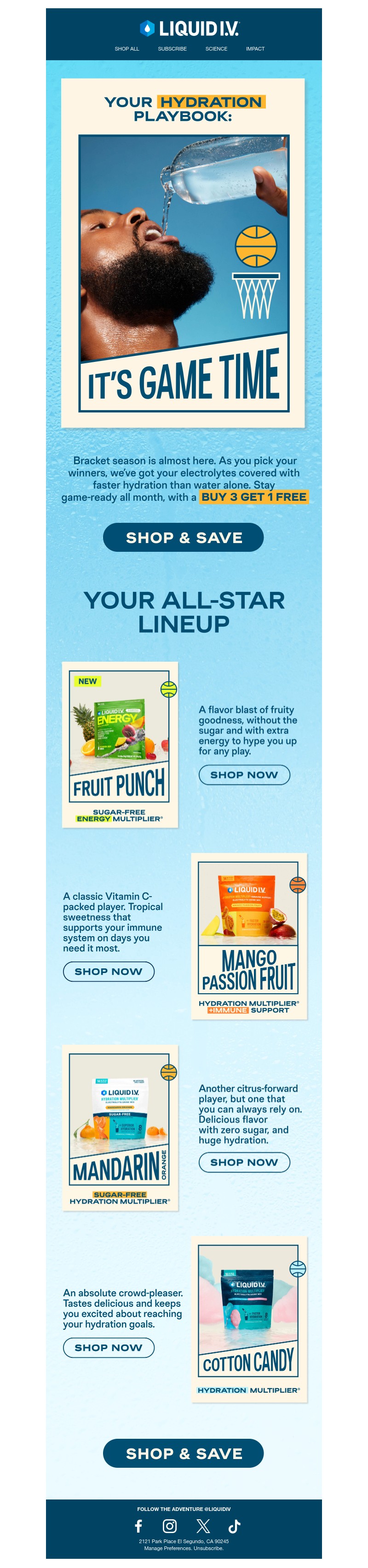368x1568 pixels.
Task: Shop now for Fruit Punch Energy Multiplier
Action: pos(244,775)
